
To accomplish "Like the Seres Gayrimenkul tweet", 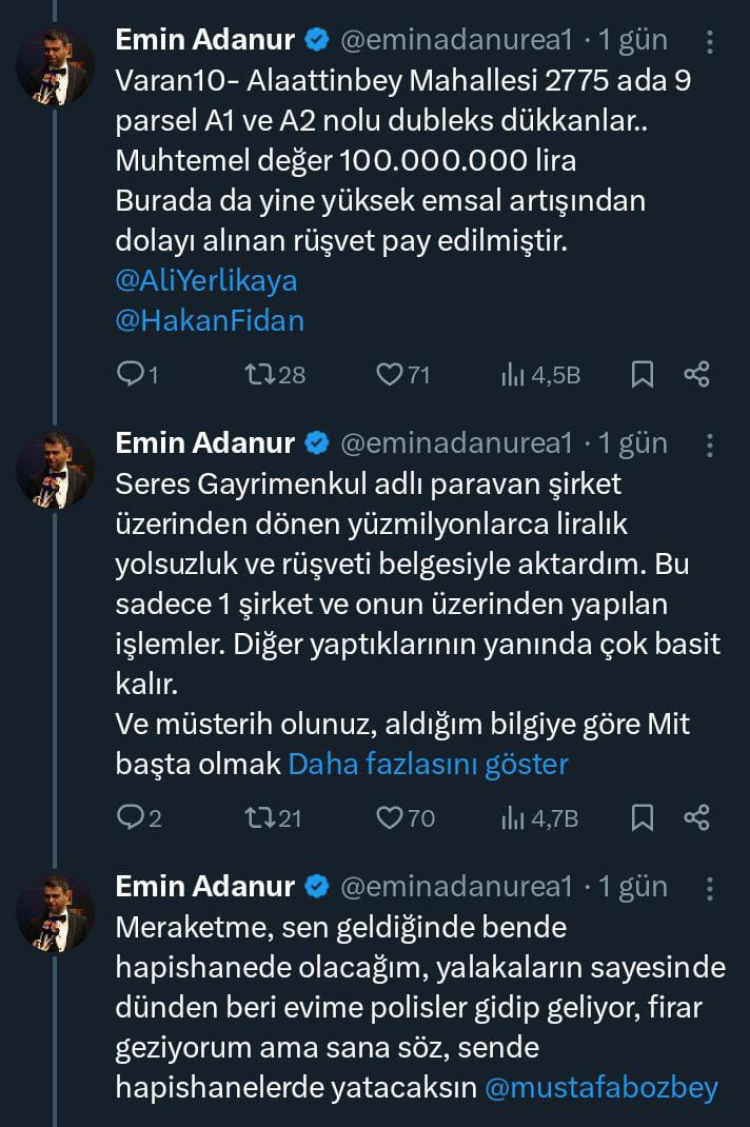I will click(x=388, y=818).
